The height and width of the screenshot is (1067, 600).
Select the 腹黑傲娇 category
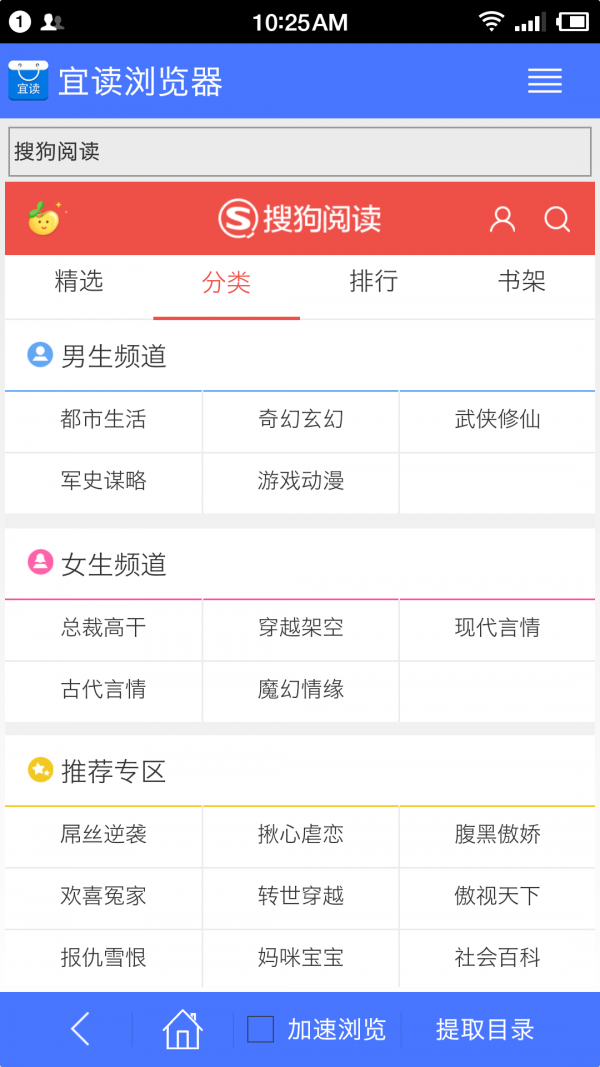[497, 835]
